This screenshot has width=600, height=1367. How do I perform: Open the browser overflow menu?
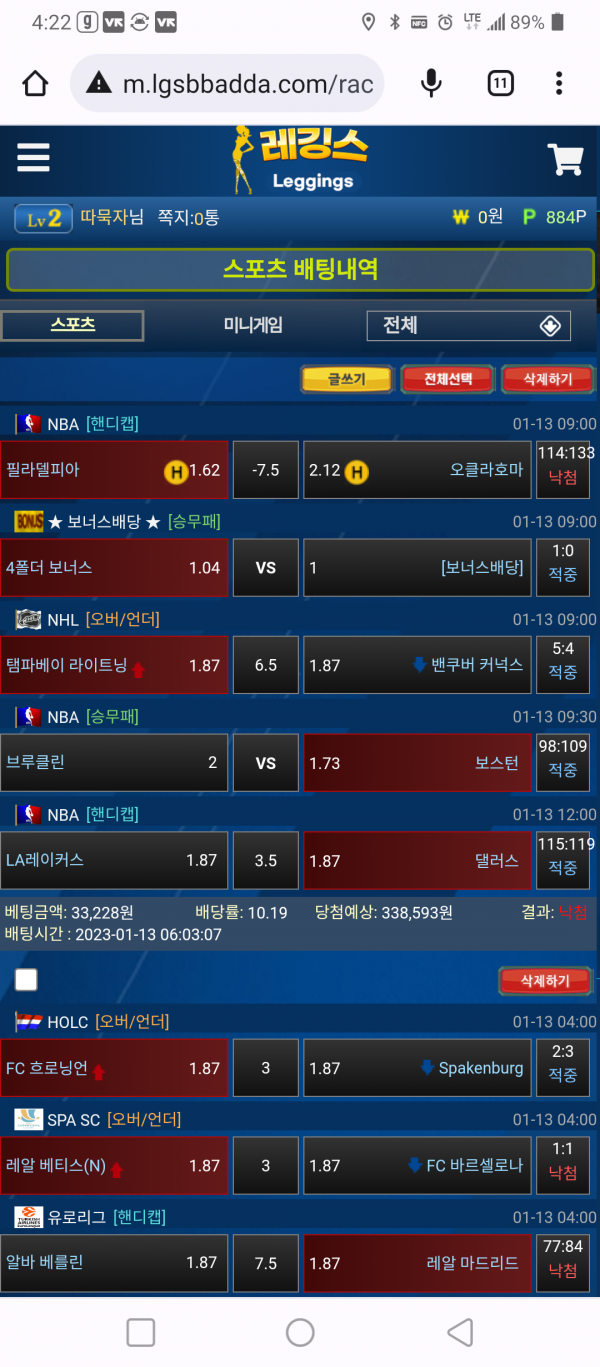pyautogui.click(x=559, y=83)
